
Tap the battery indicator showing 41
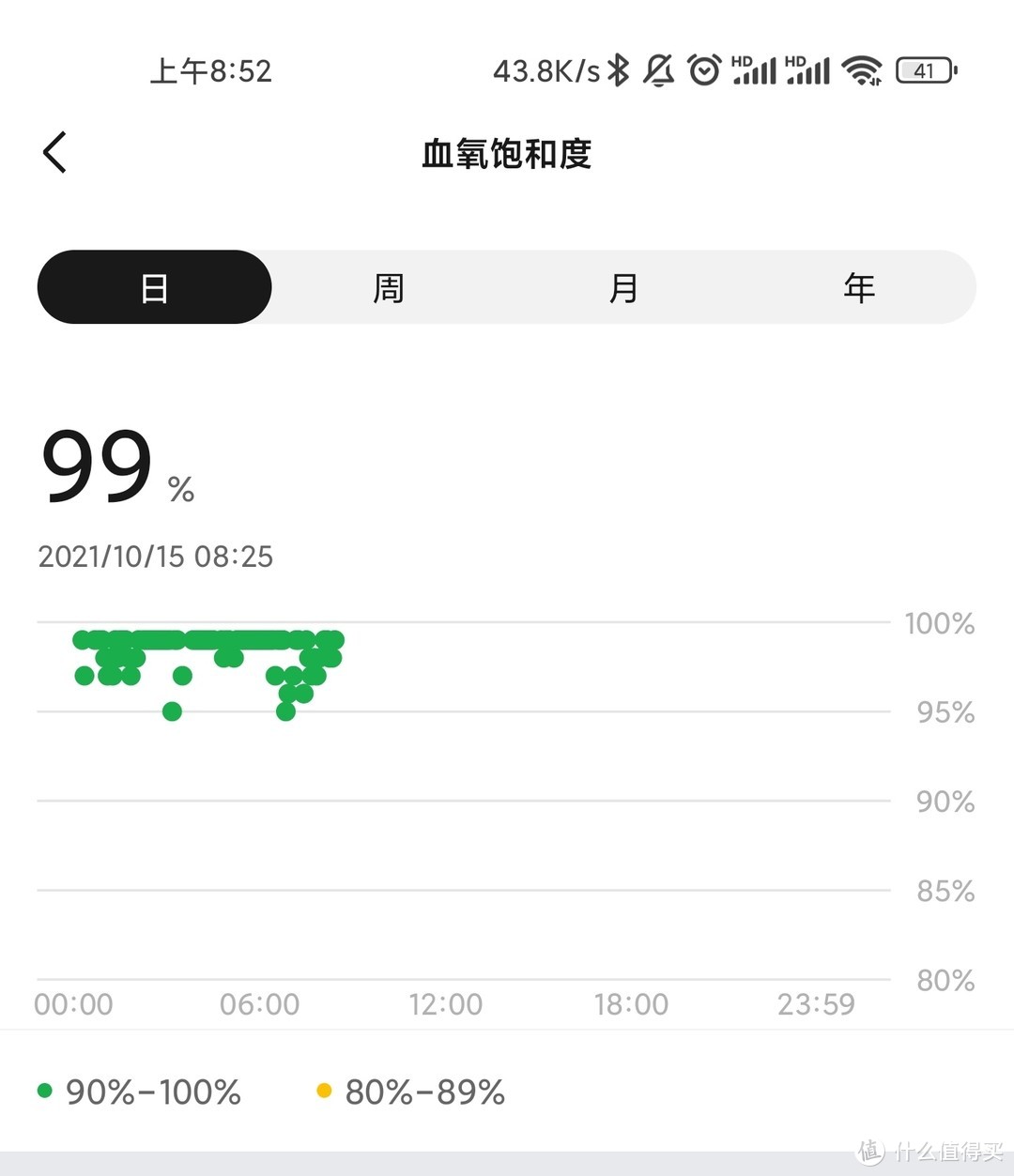(x=925, y=69)
